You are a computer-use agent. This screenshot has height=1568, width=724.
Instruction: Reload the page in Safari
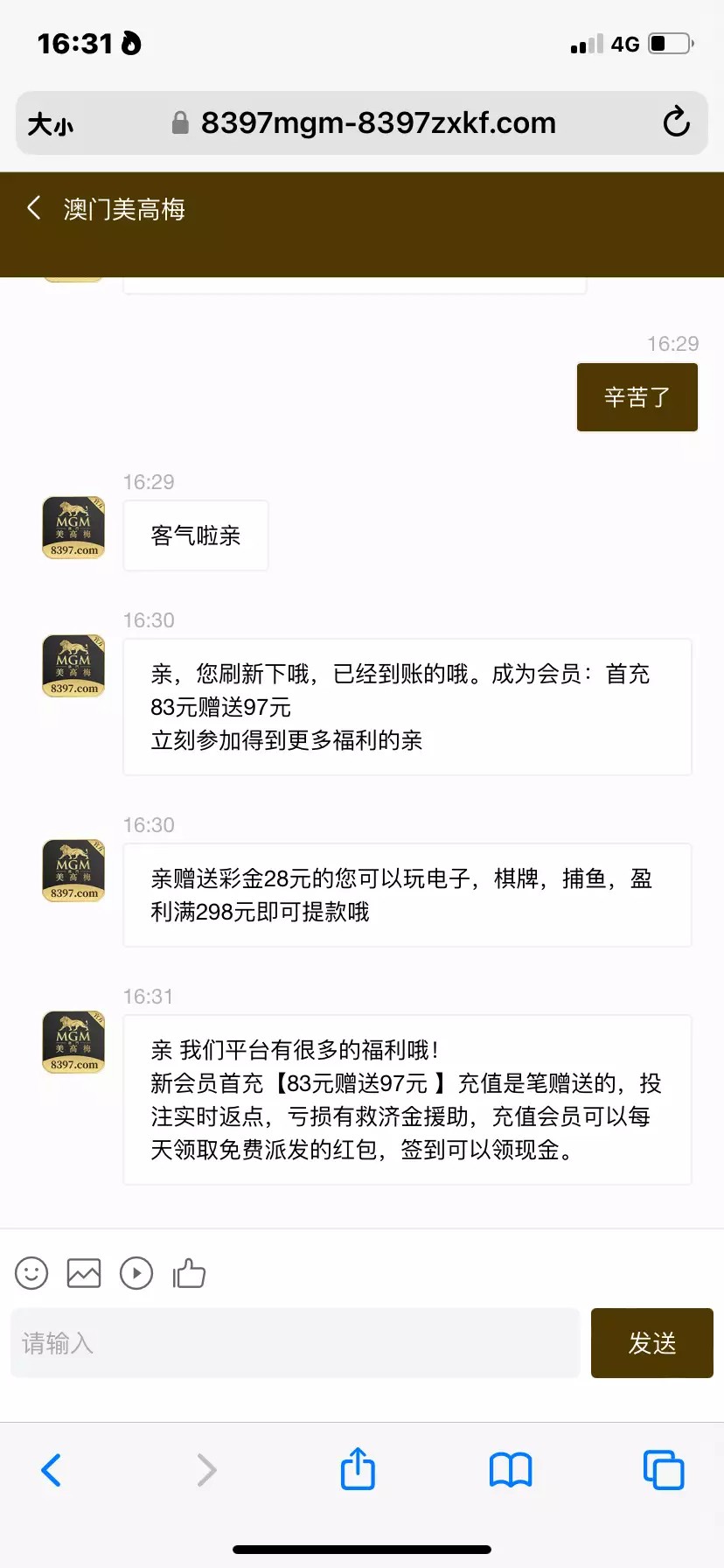click(x=676, y=122)
